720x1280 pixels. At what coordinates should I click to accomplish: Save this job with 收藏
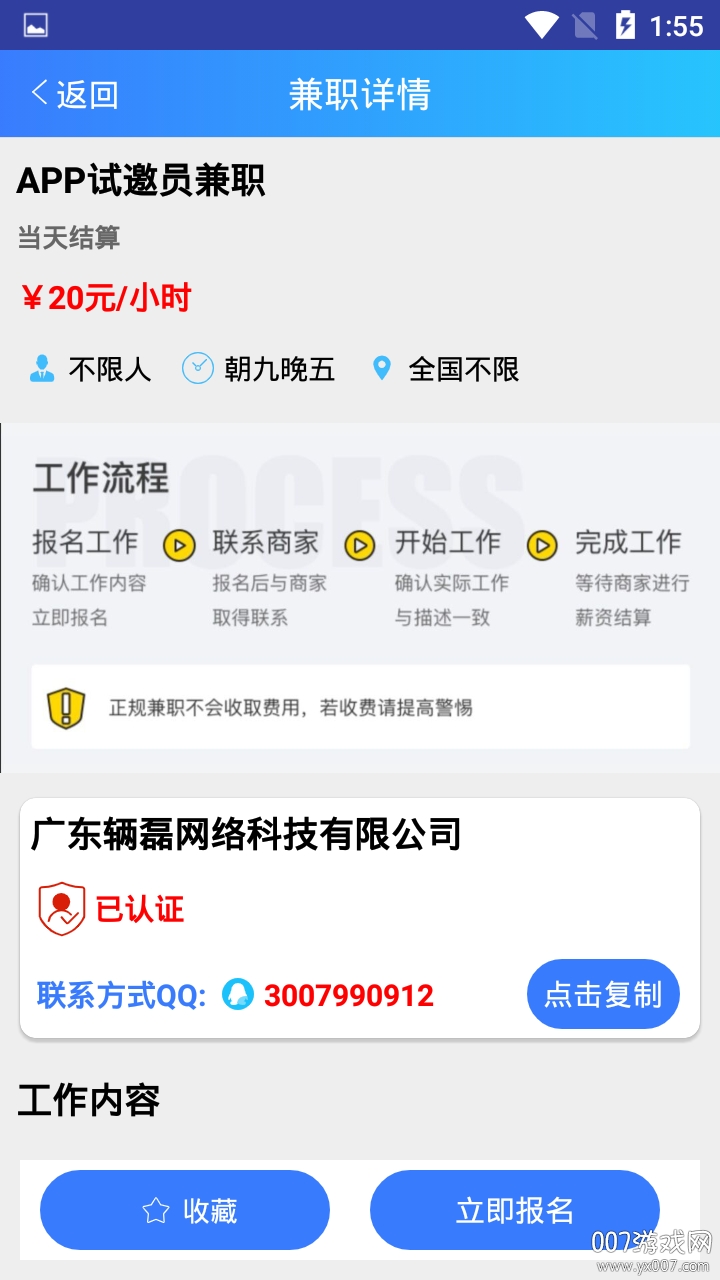[185, 1210]
